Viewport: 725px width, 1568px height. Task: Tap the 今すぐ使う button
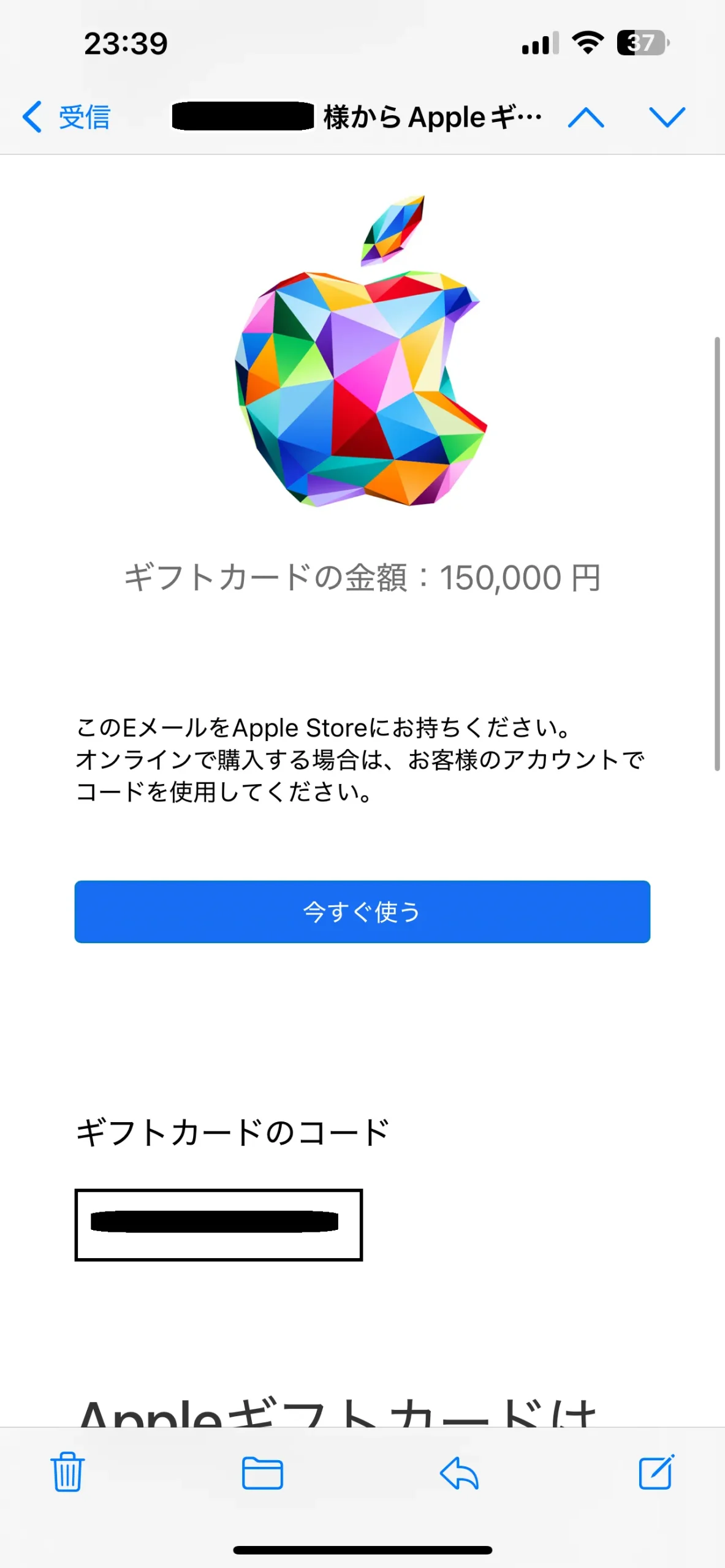point(362,911)
